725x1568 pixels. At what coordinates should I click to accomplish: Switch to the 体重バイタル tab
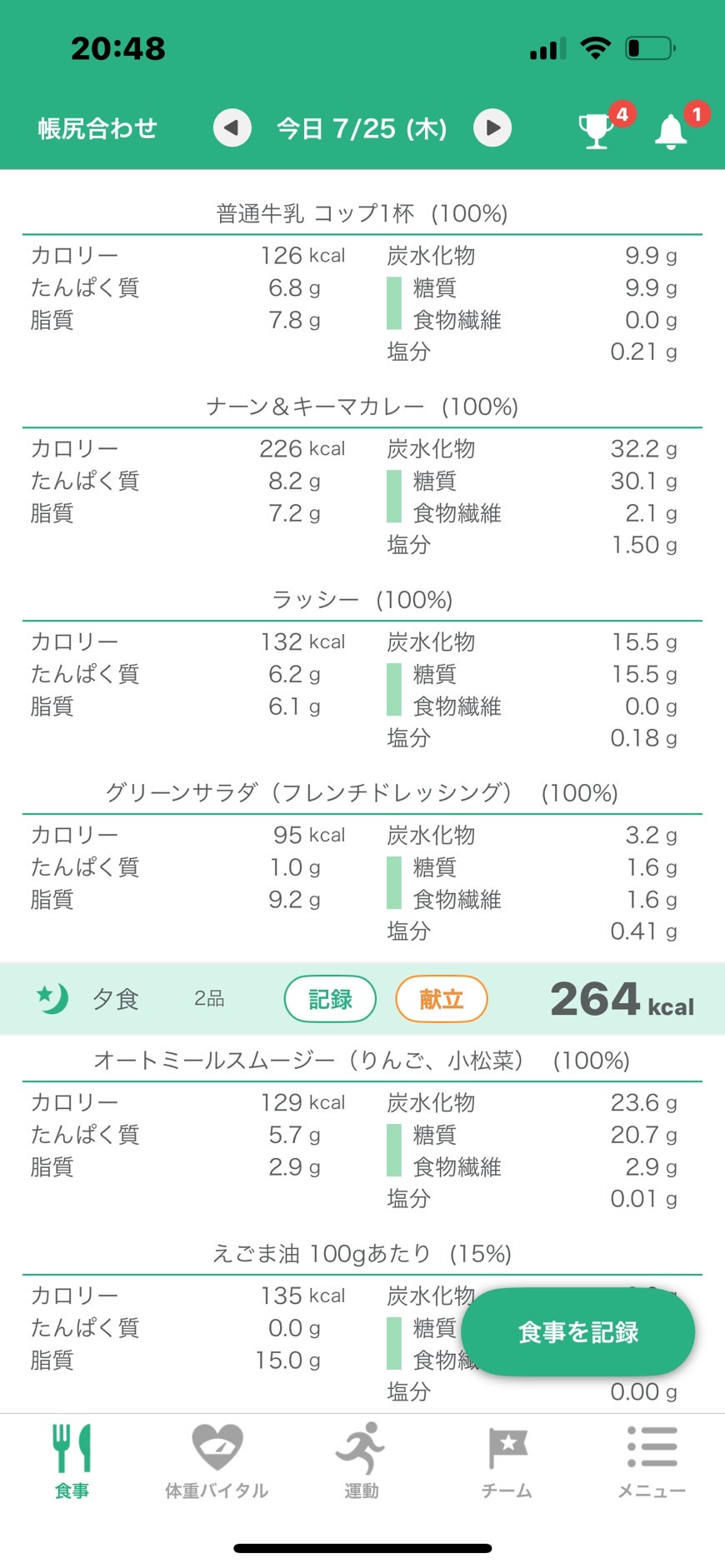click(x=217, y=1461)
